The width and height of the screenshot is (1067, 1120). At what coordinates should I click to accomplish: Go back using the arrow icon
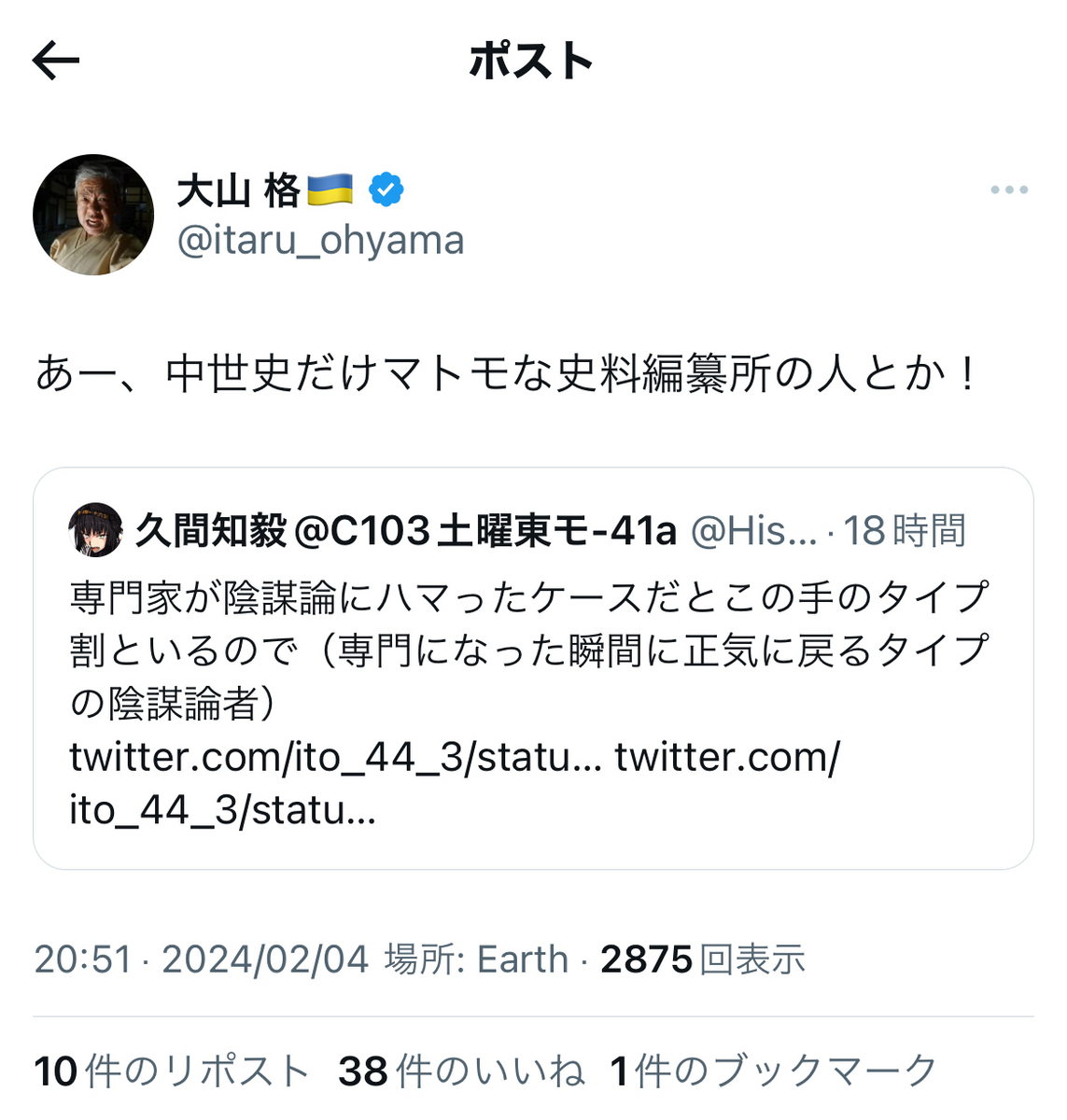coord(56,62)
